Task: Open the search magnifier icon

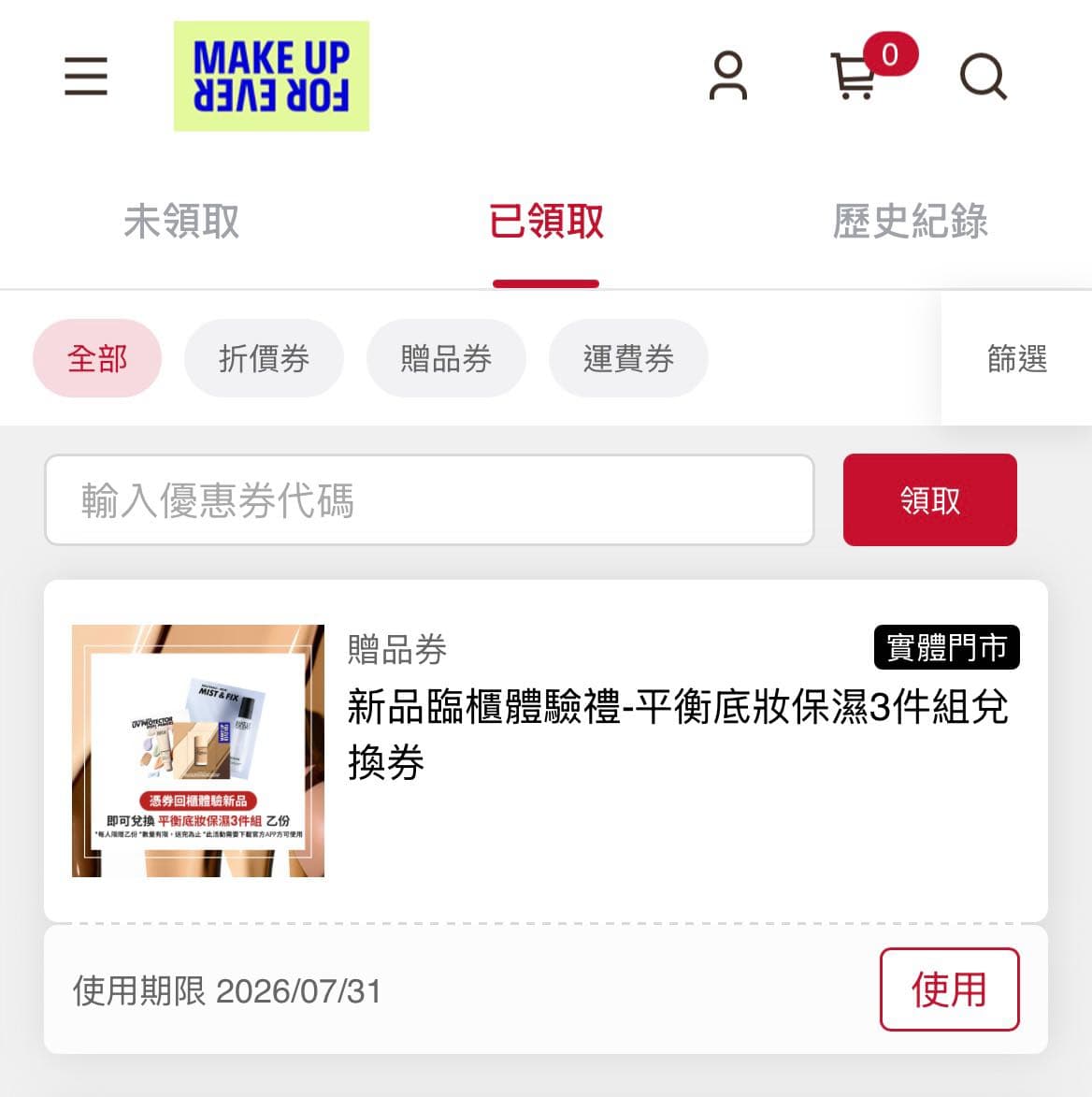Action: click(983, 77)
